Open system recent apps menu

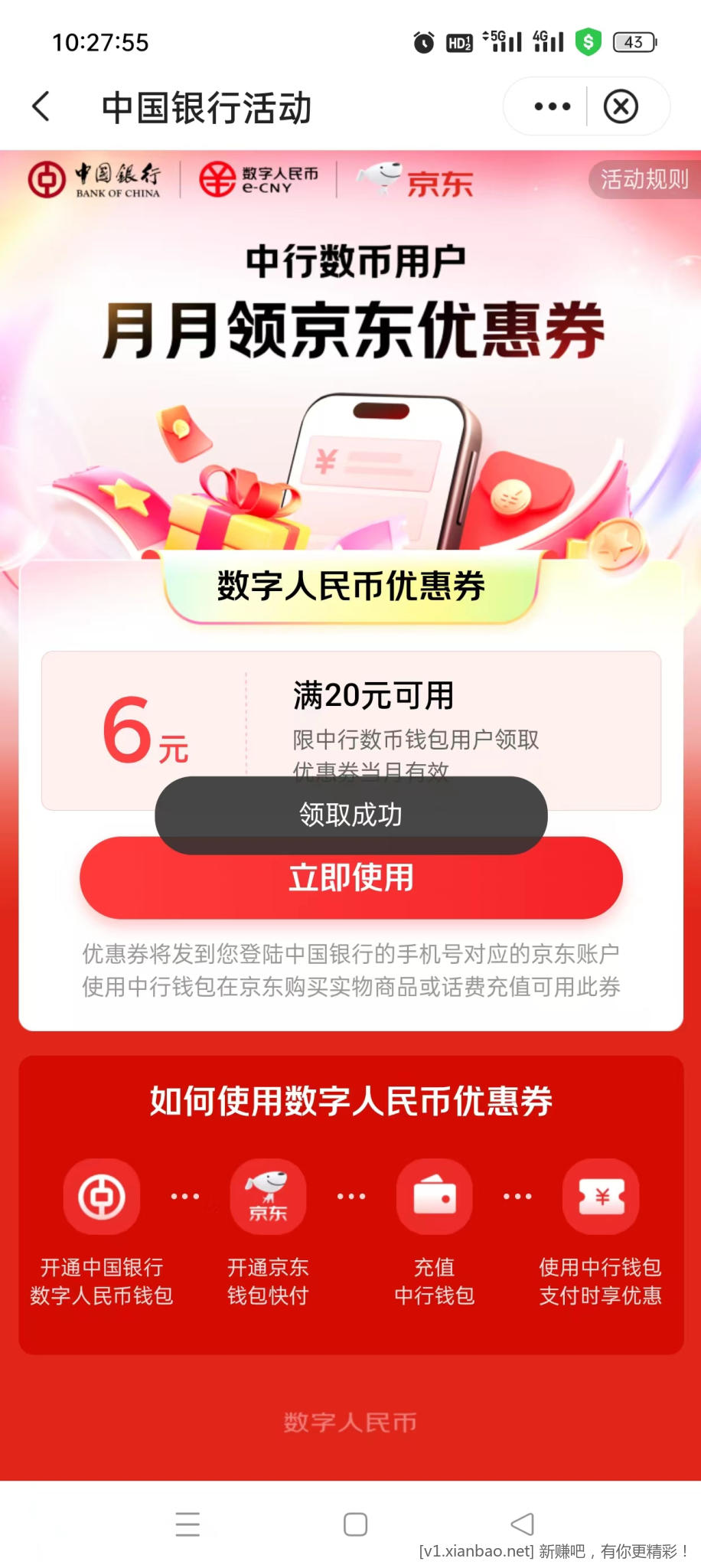coord(187,1524)
